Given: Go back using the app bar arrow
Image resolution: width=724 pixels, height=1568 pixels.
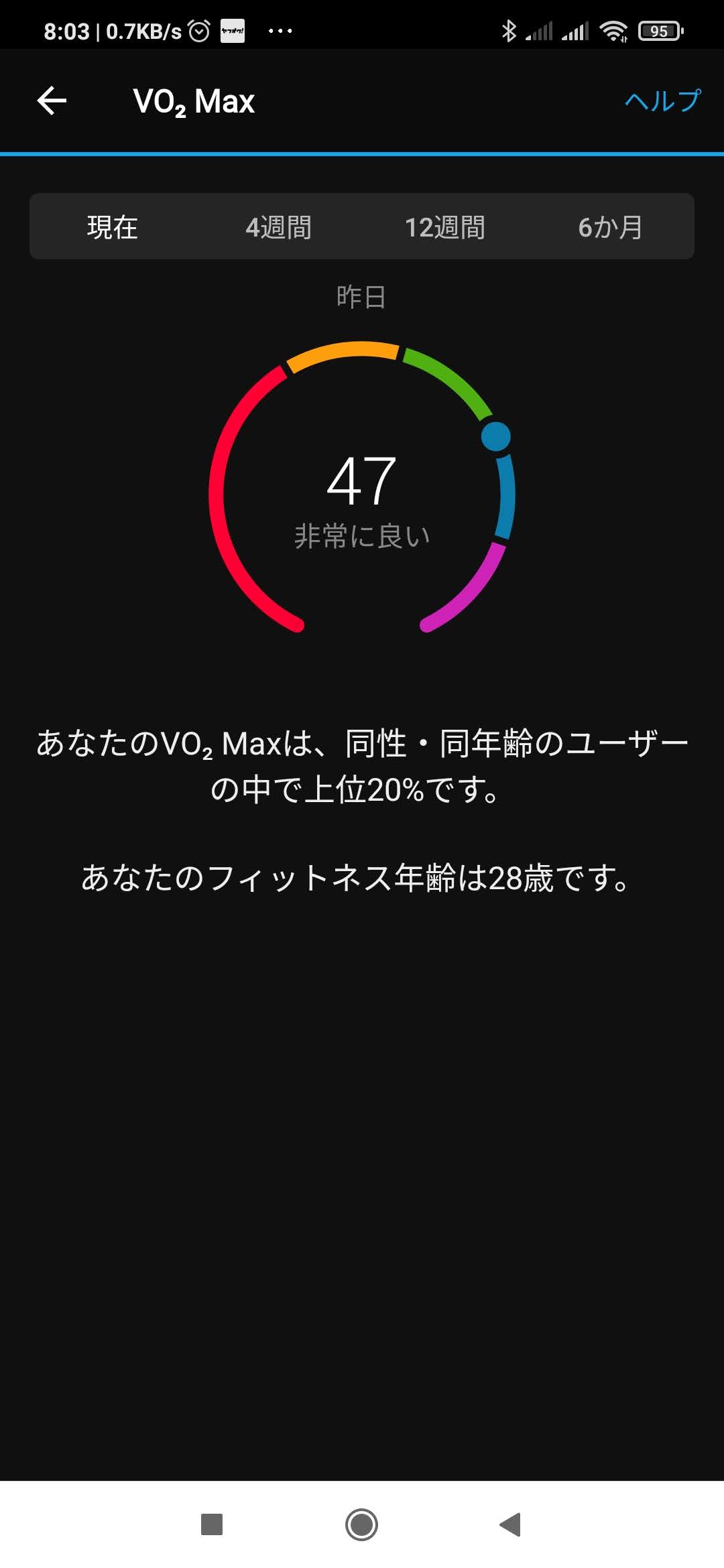Looking at the screenshot, I should (52, 101).
